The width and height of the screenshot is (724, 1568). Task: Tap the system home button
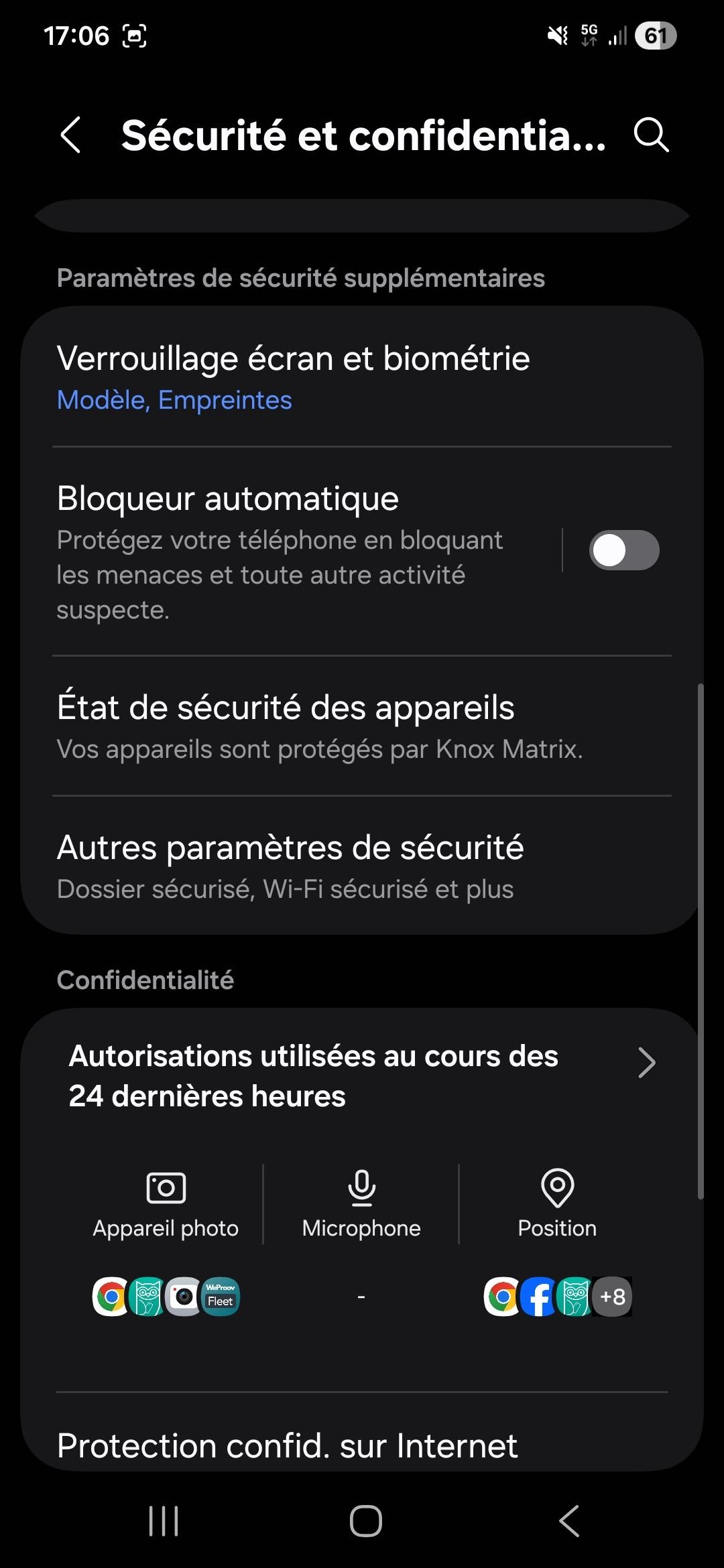click(366, 1521)
